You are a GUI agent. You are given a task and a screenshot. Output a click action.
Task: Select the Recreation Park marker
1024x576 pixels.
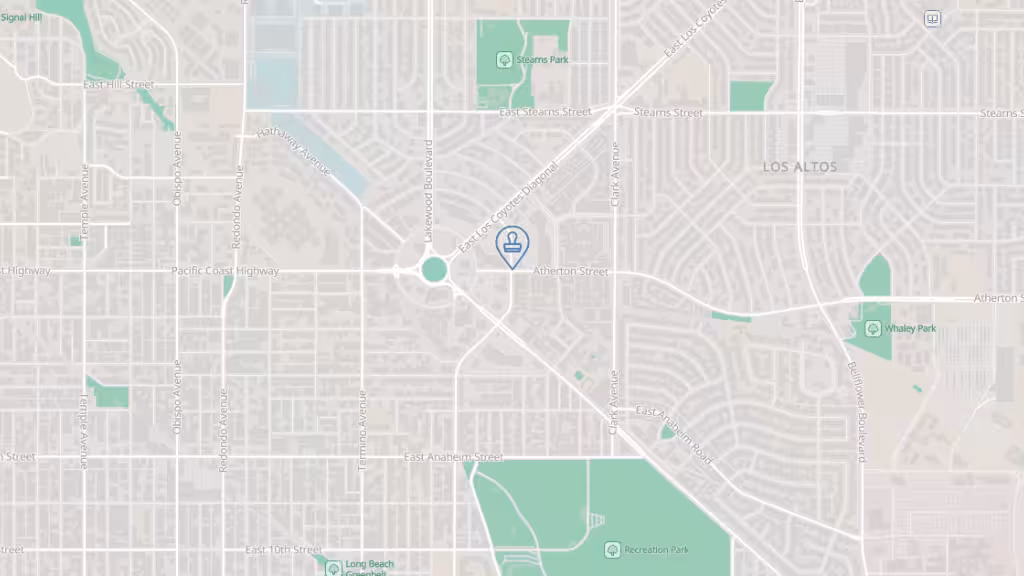tap(612, 550)
